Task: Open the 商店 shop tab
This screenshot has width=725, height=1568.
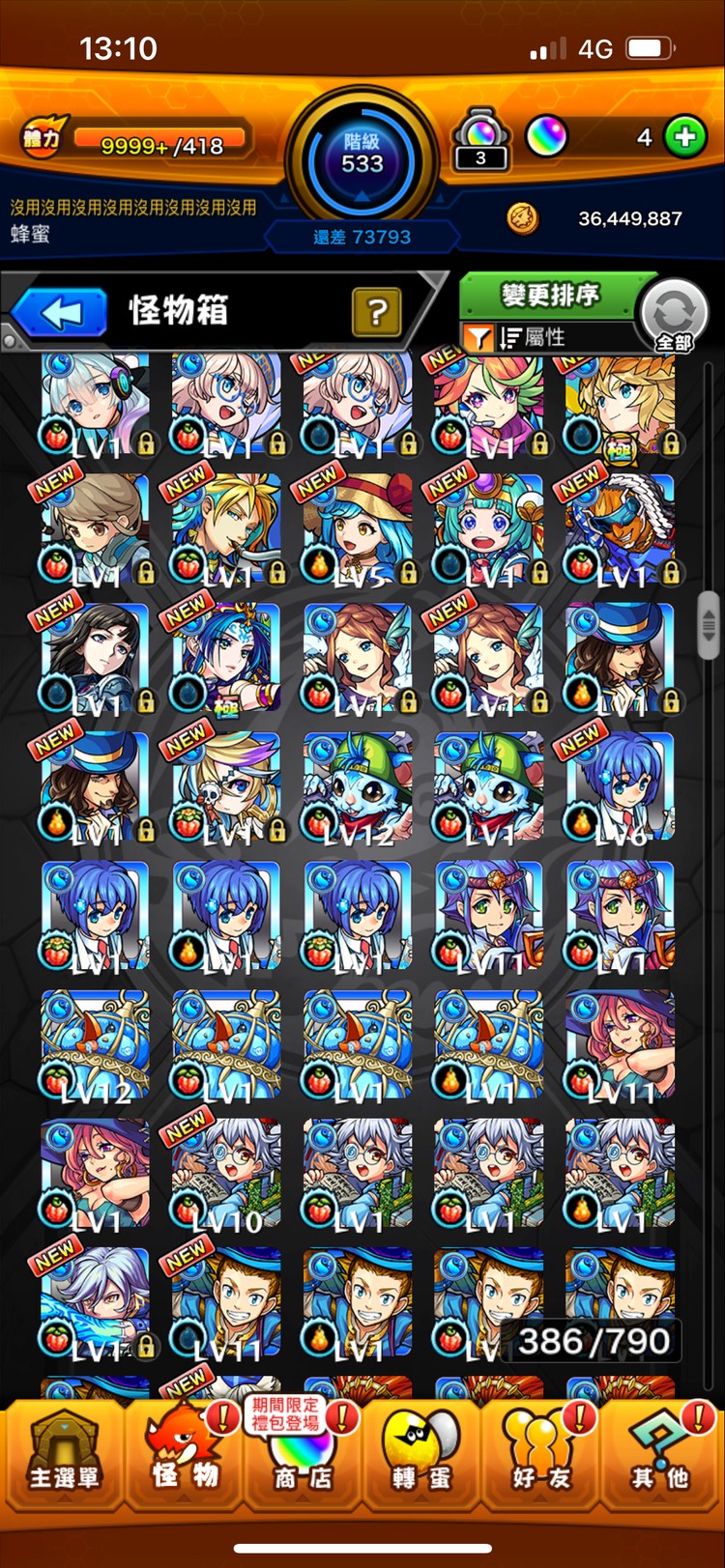Action: pyautogui.click(x=302, y=1456)
